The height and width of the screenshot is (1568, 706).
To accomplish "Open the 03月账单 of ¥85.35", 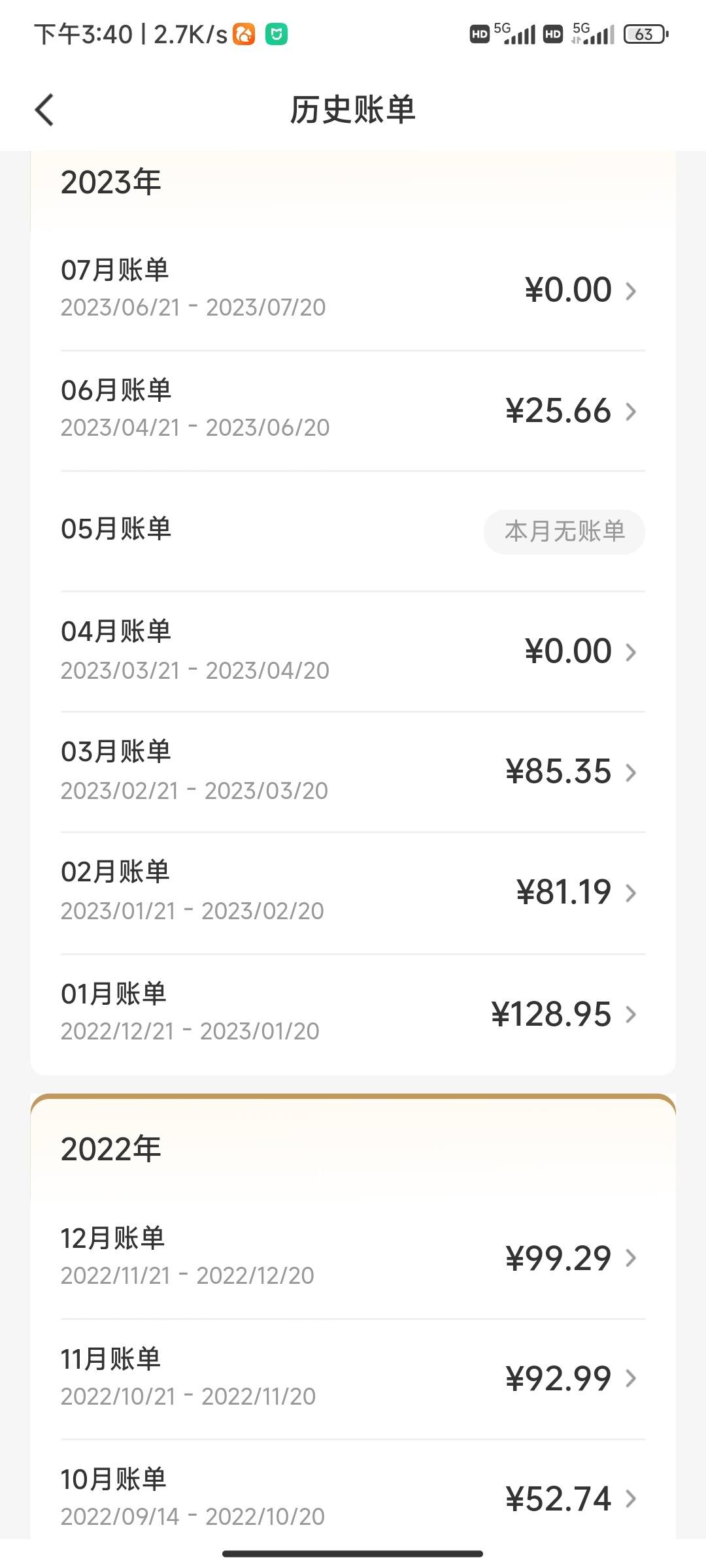I will click(x=353, y=772).
